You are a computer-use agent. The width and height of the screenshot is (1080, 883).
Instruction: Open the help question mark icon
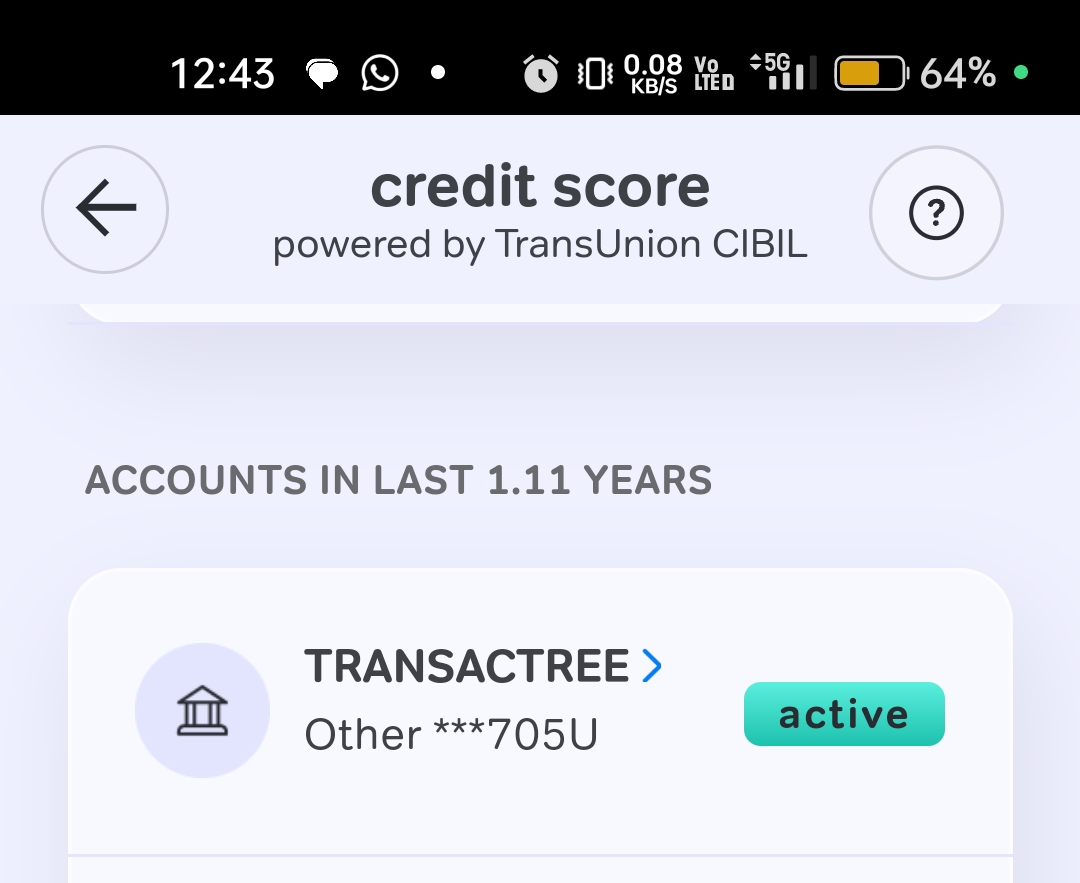click(936, 211)
